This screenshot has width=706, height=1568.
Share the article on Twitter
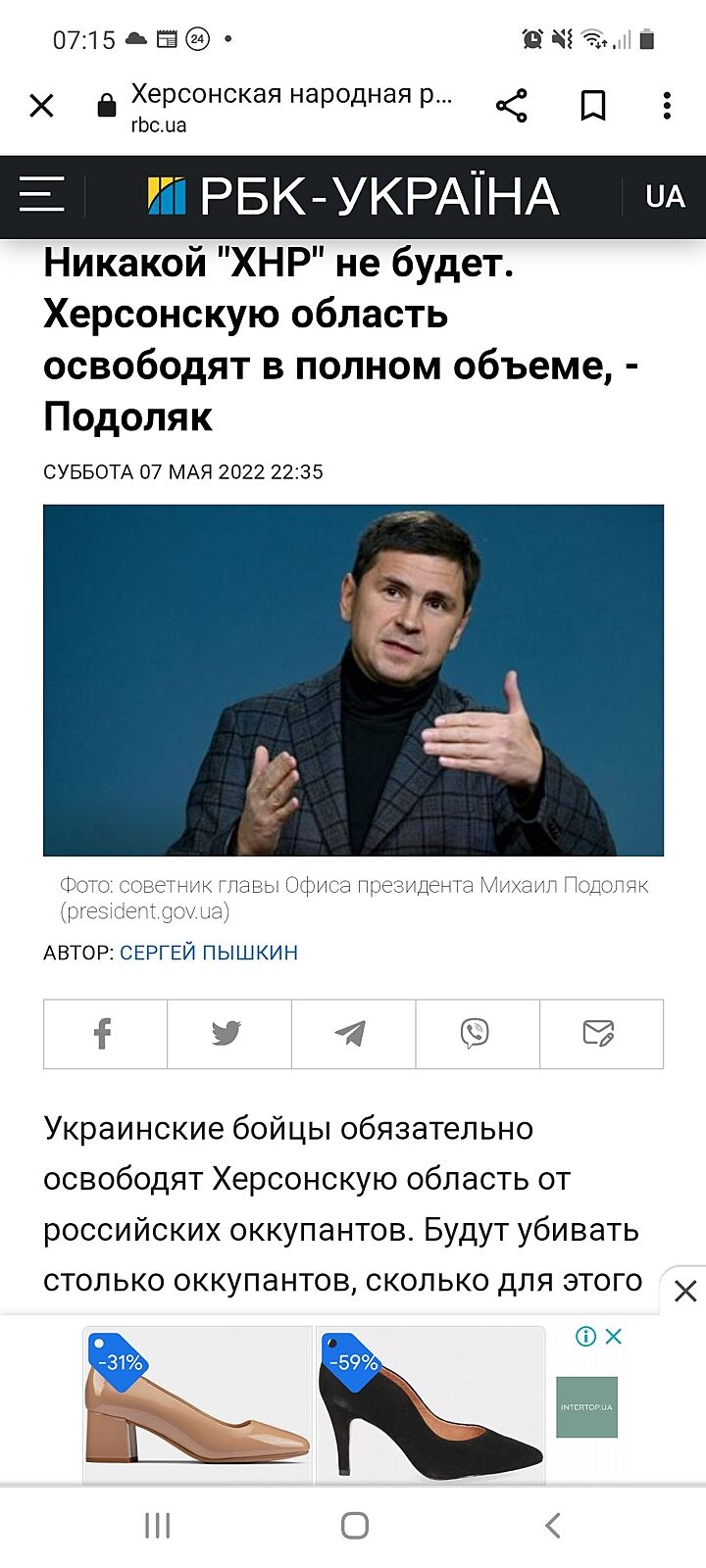pos(227,1034)
